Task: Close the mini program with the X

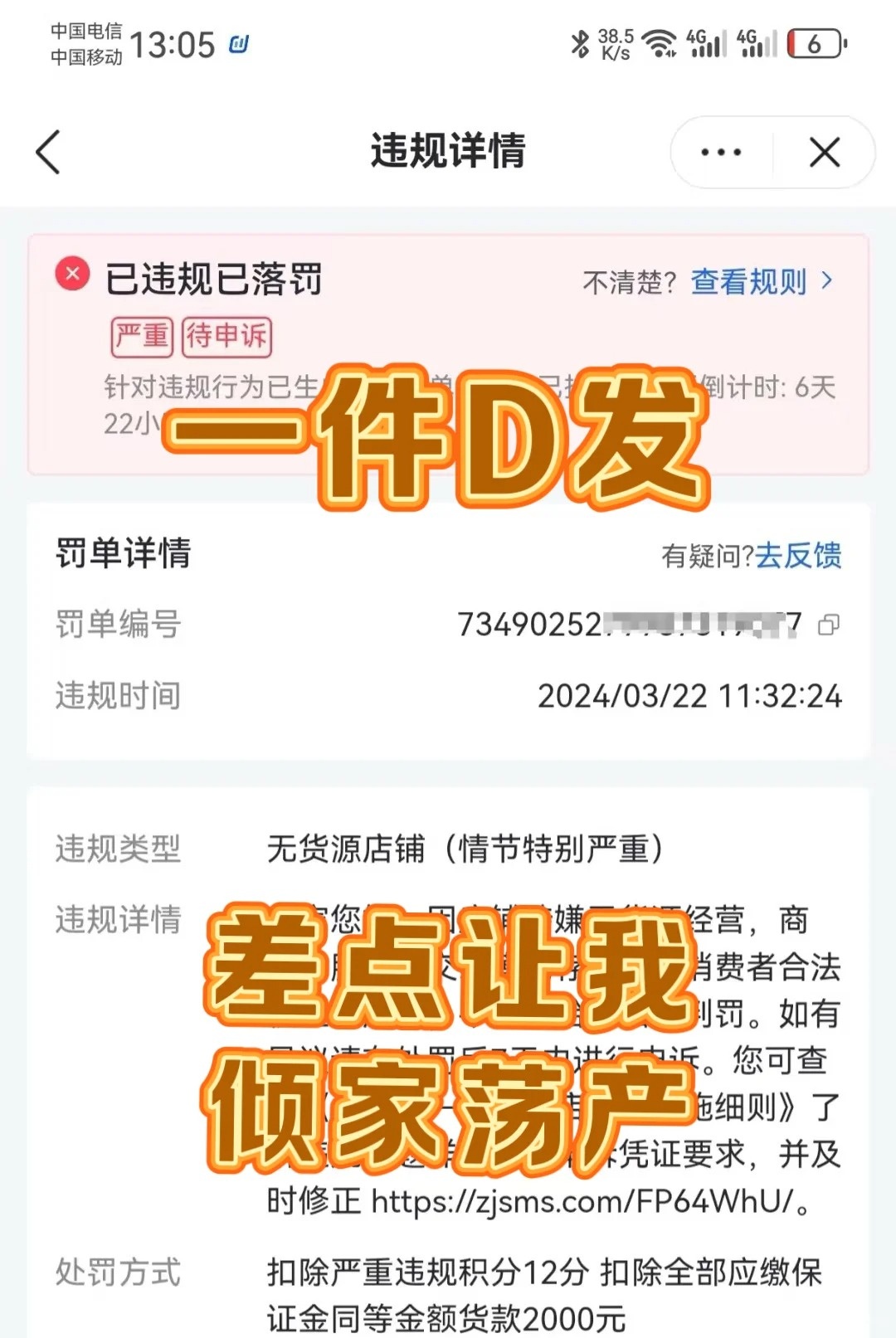Action: click(x=824, y=153)
